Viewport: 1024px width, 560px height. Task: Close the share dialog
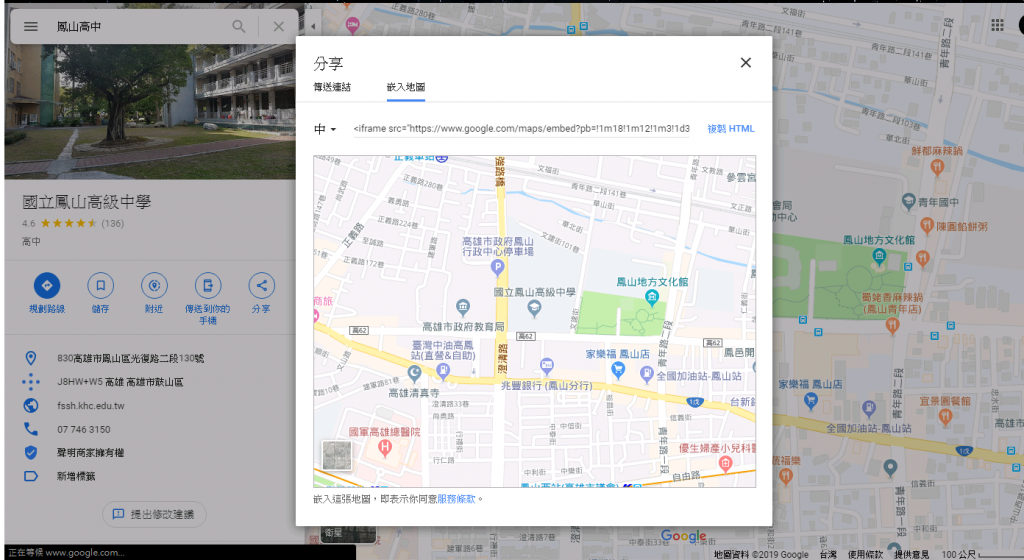point(745,63)
